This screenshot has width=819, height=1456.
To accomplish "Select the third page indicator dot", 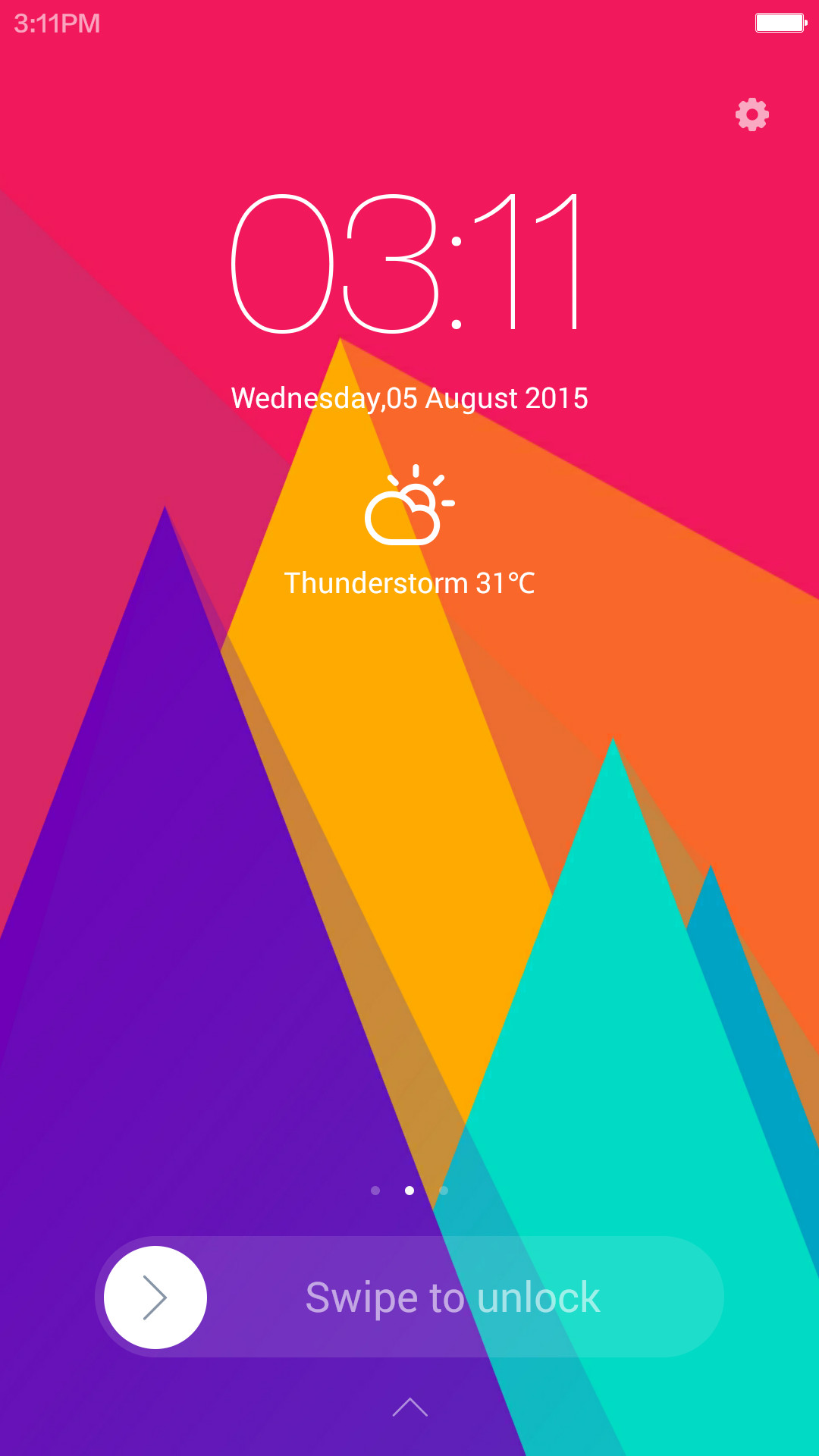I will coord(444,1191).
